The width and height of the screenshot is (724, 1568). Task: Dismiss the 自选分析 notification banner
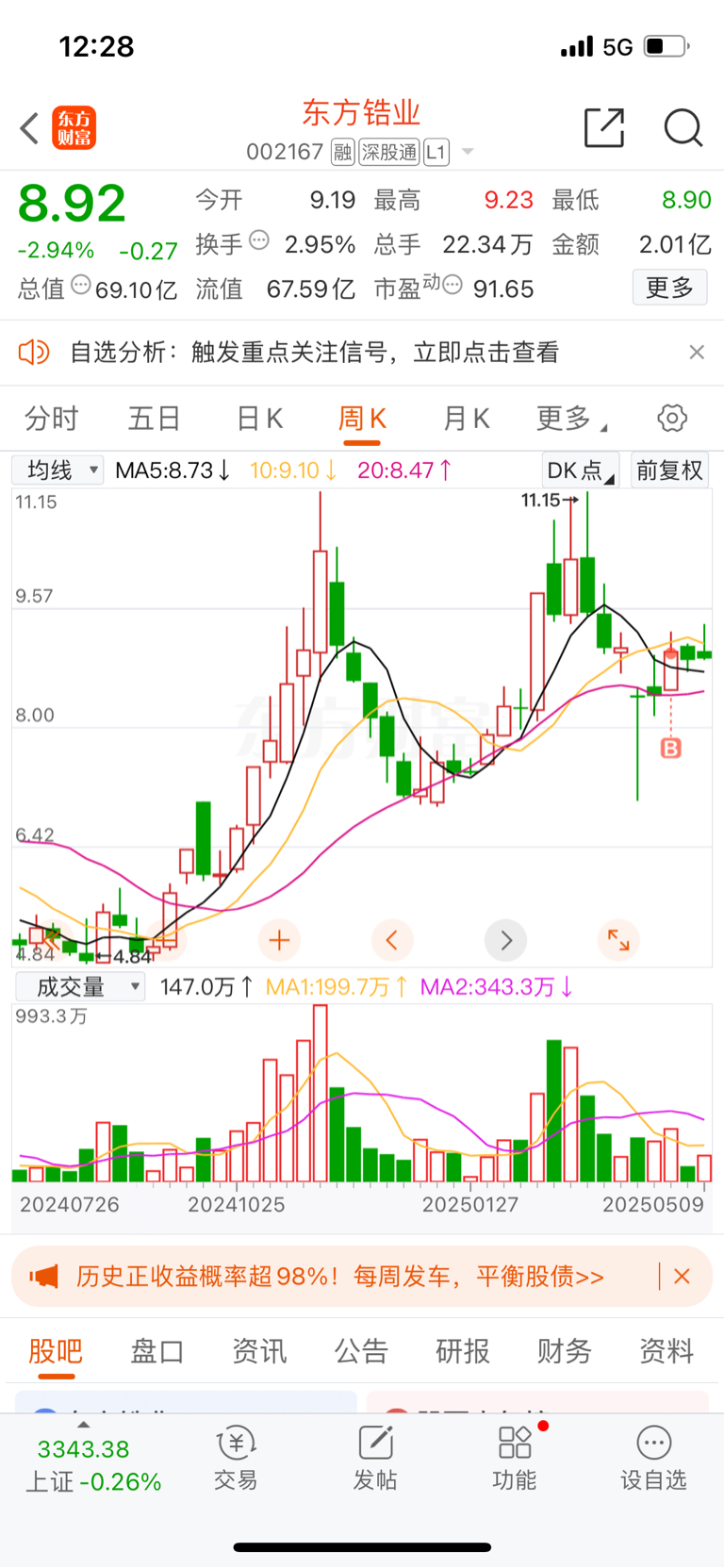coord(697,352)
